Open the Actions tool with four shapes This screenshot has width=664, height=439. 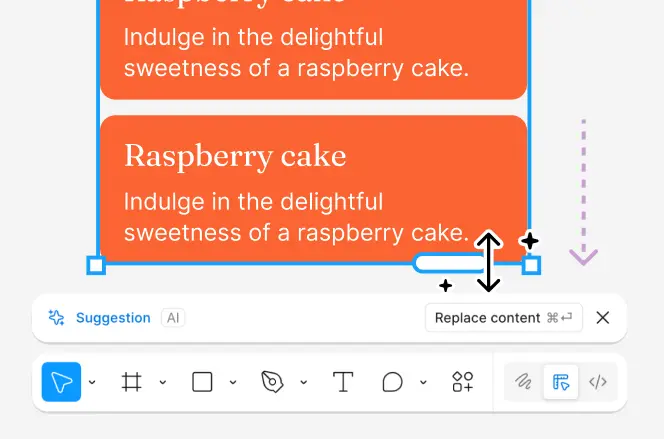(x=462, y=382)
